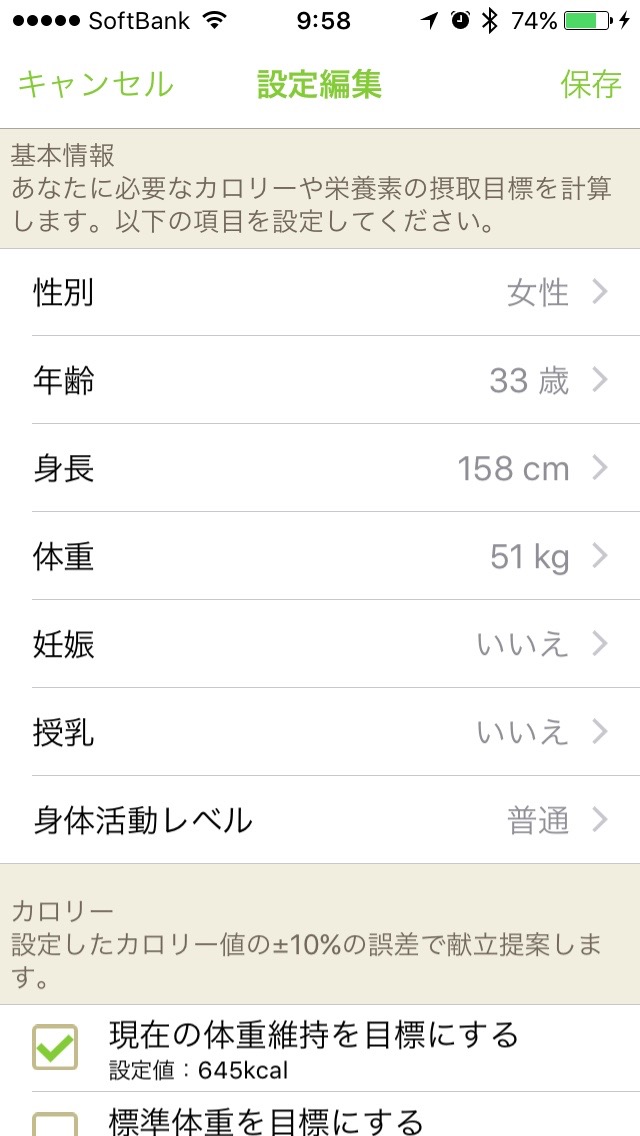Open the 性別 gender row
640x1136 pixels.
[x=320, y=293]
